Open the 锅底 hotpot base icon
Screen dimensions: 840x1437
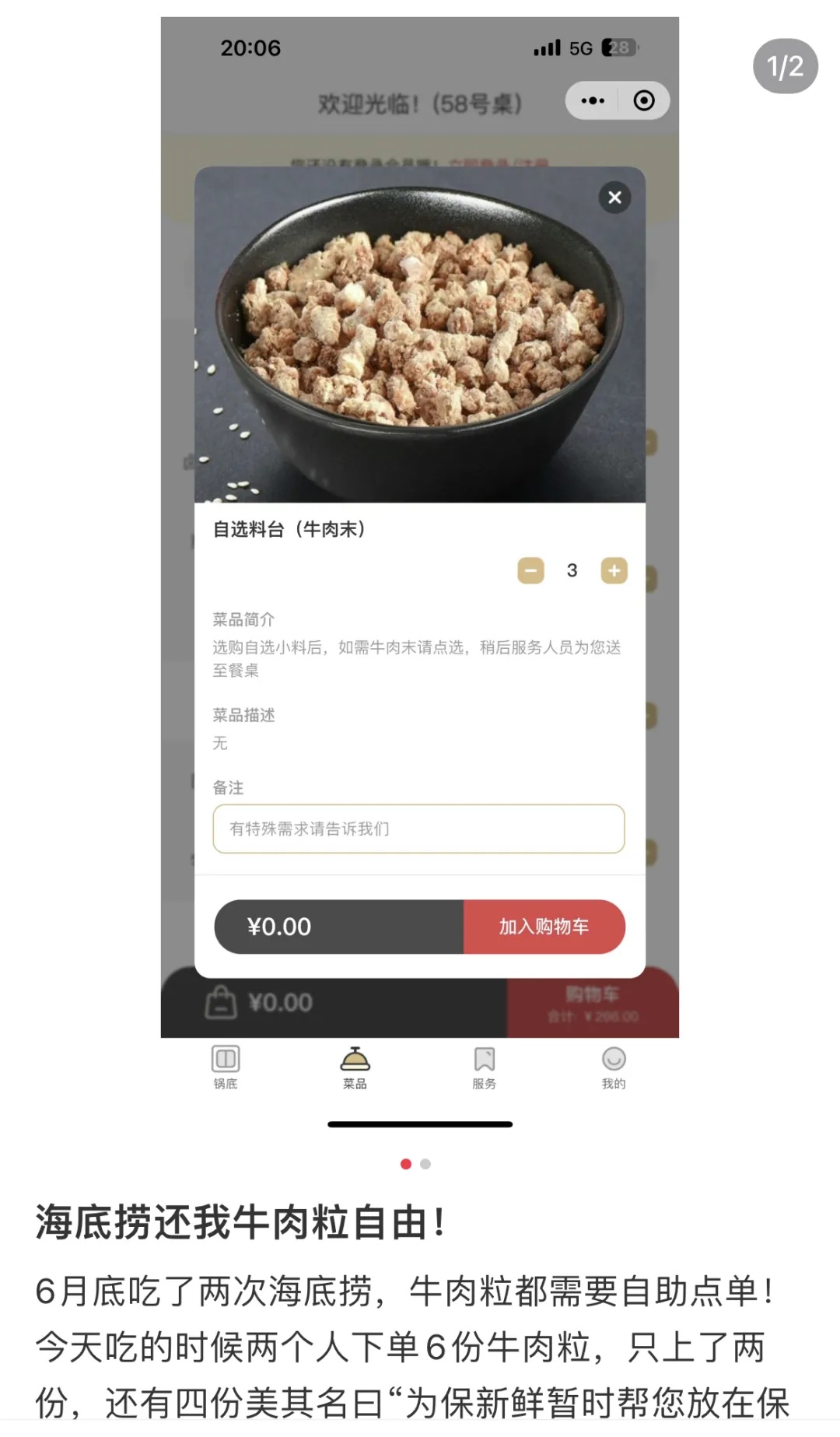tap(223, 1060)
